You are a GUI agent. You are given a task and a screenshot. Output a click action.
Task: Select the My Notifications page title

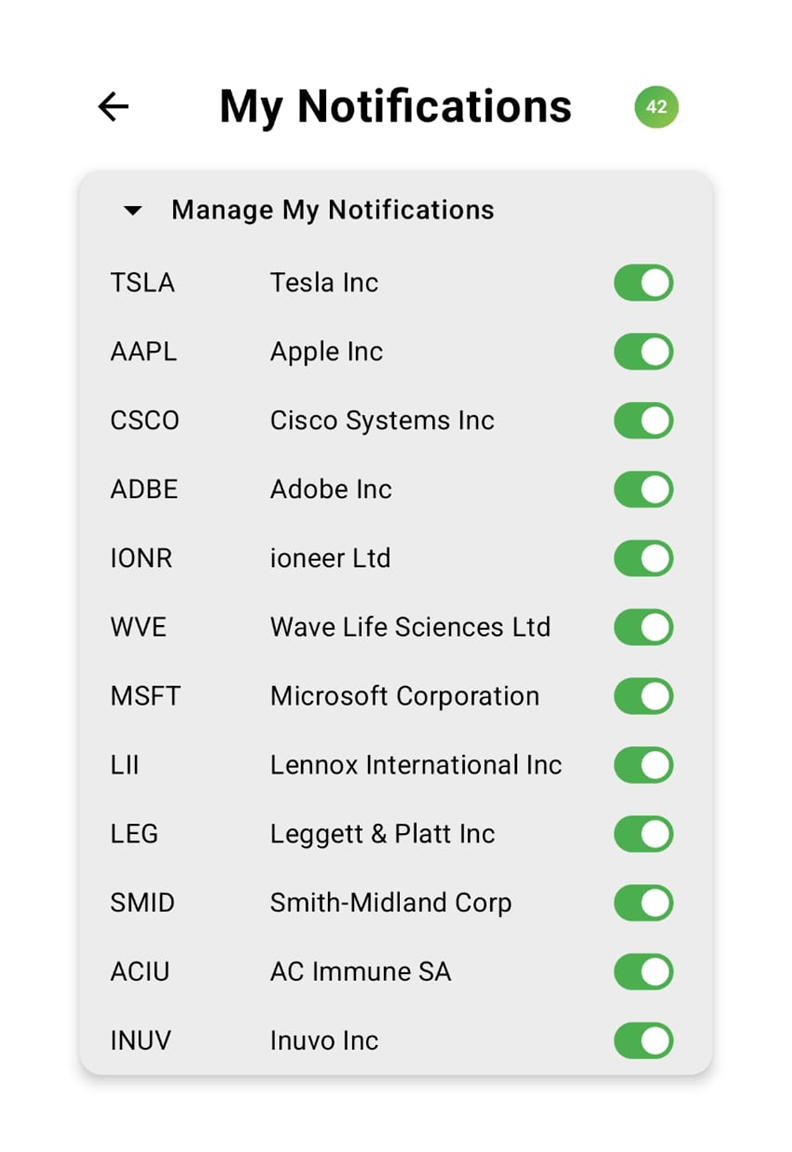(x=396, y=107)
